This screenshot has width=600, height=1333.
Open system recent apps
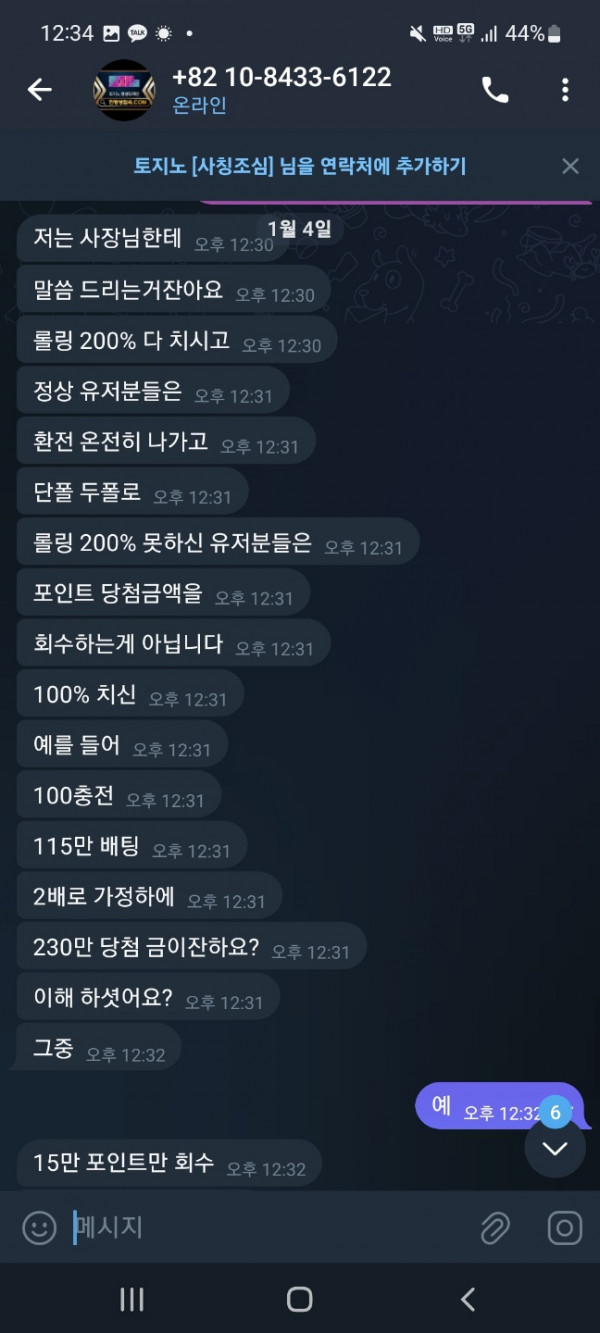[132, 1299]
